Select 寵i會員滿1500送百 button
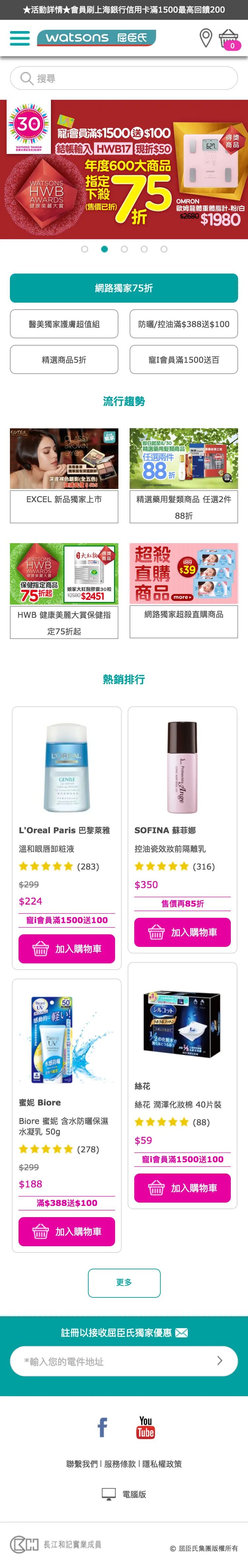Viewport: 248px width, 1568px height. coord(184,360)
